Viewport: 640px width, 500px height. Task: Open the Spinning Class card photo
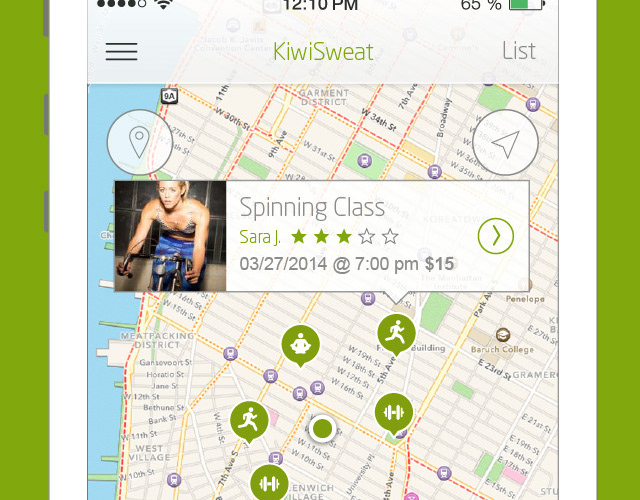(x=171, y=236)
